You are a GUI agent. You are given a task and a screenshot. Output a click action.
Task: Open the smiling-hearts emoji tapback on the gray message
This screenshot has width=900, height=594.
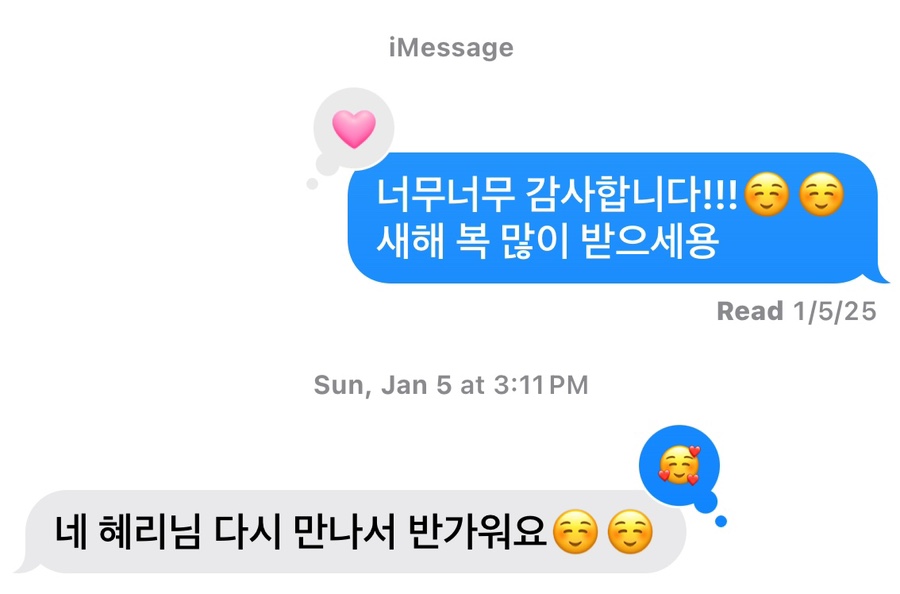click(679, 463)
